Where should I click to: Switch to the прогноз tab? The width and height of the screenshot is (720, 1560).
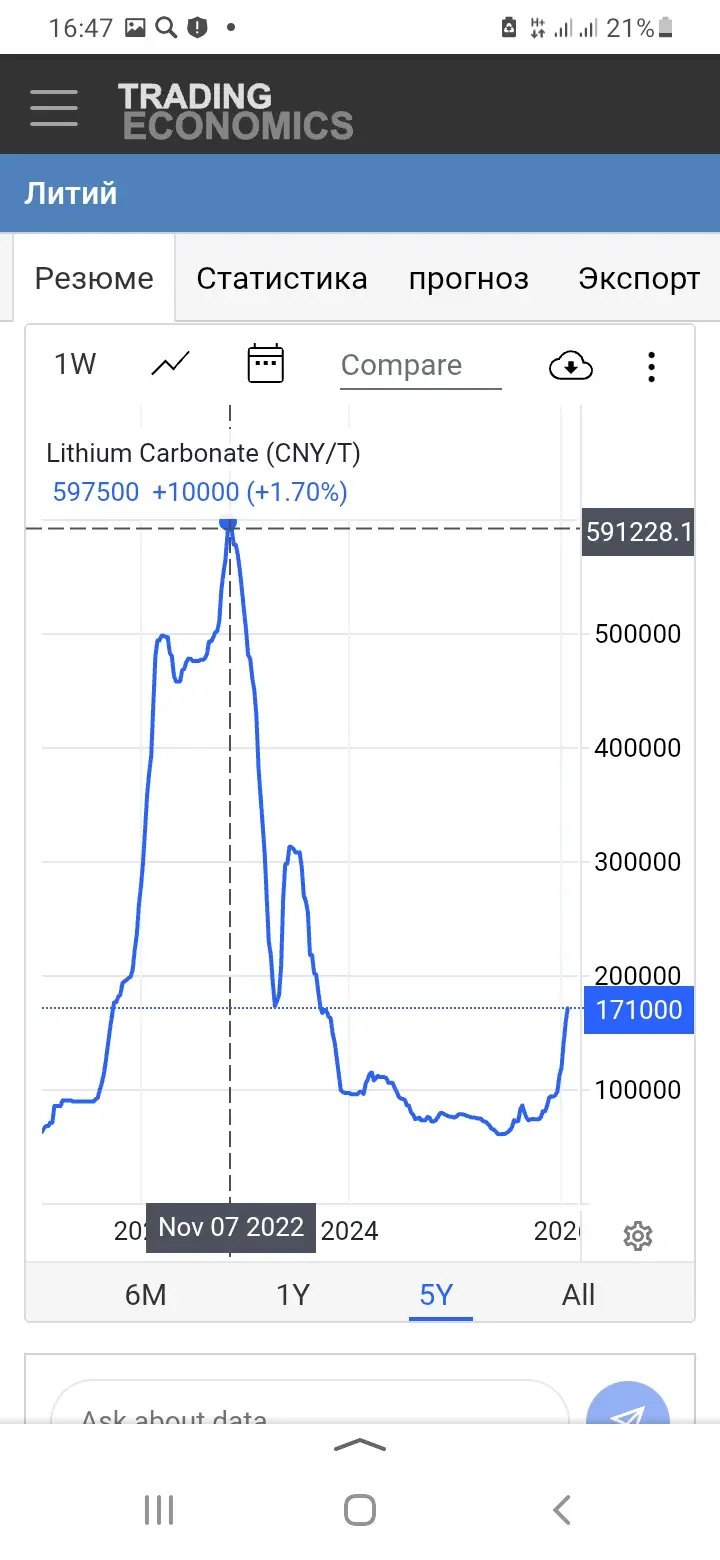468,279
